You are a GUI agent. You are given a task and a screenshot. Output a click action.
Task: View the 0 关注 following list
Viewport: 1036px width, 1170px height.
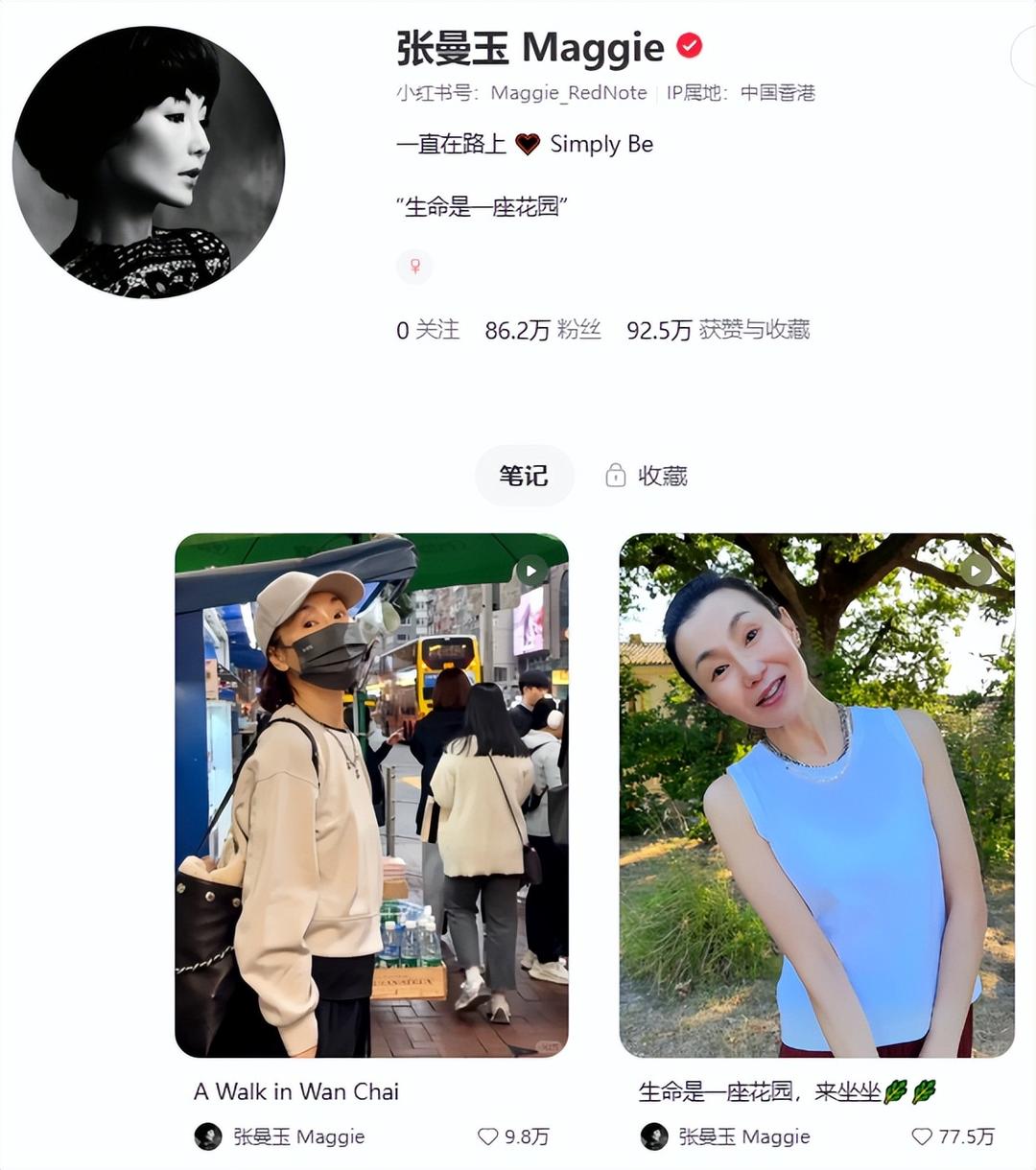(428, 330)
